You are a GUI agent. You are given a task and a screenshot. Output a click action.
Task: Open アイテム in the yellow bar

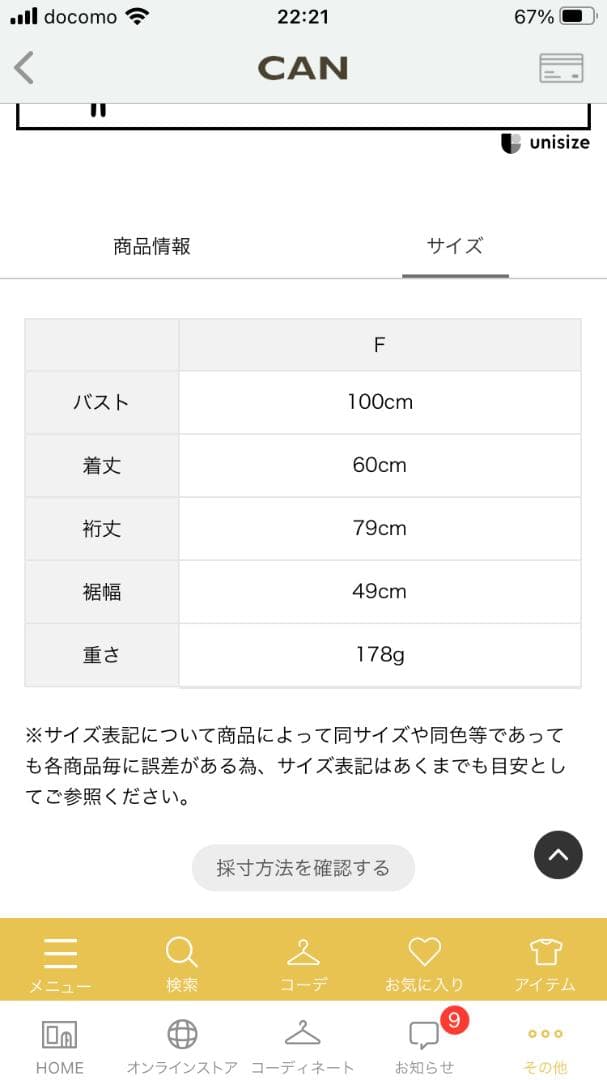click(x=545, y=964)
